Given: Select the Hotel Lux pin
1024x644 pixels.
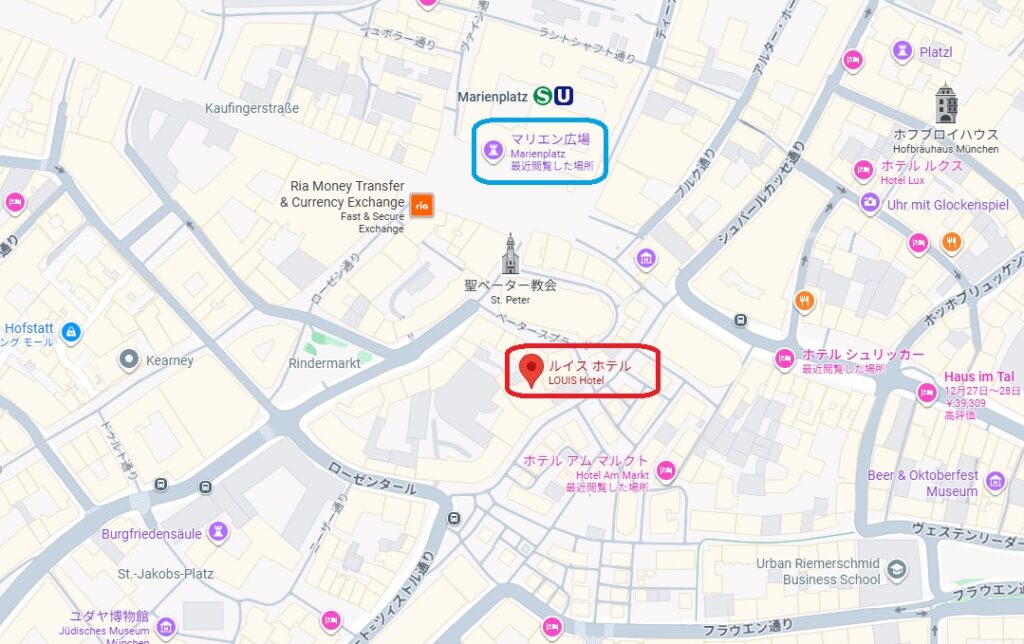Looking at the screenshot, I should (863, 170).
